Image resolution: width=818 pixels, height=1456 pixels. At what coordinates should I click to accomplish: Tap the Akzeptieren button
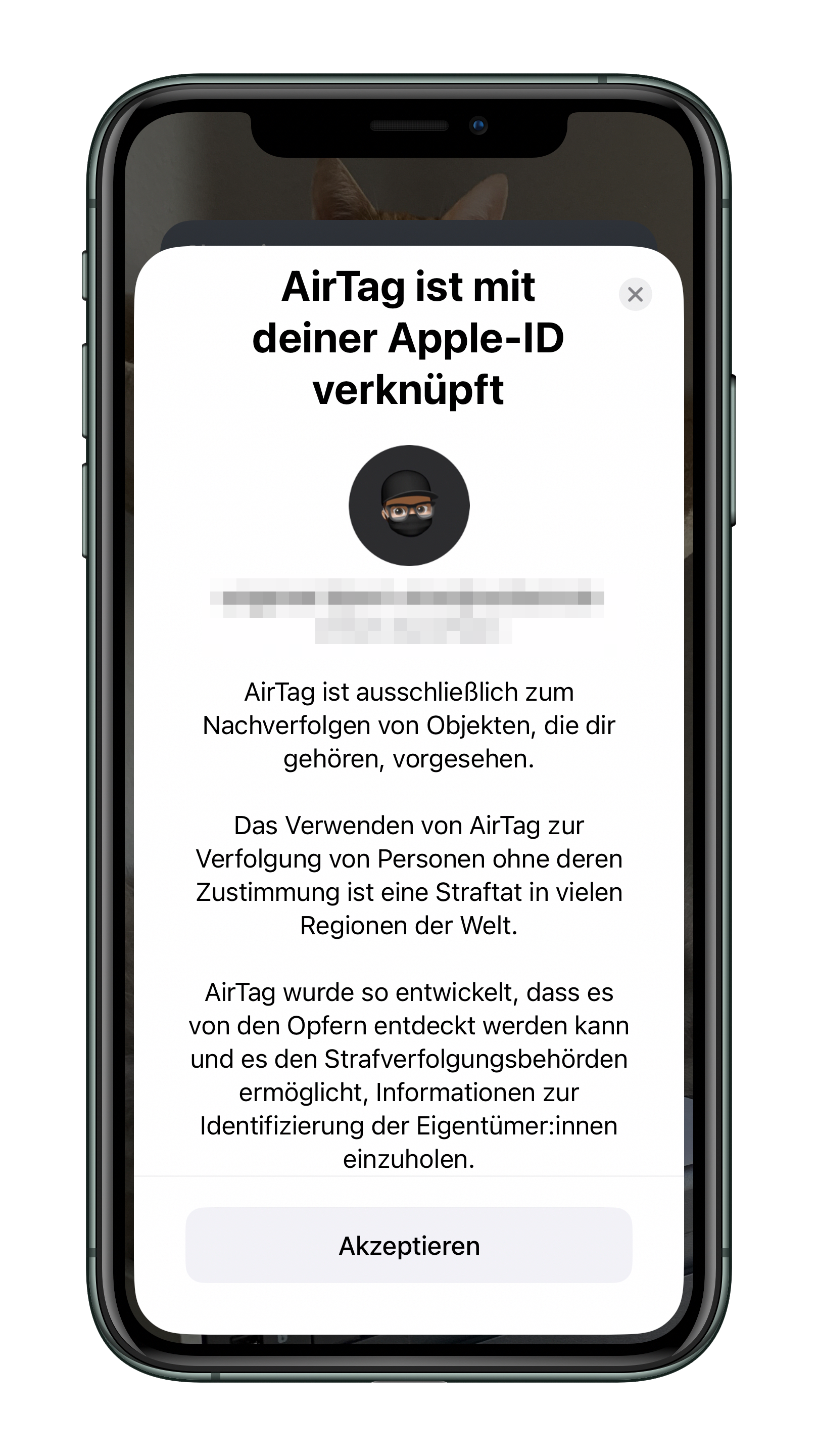point(408,1245)
